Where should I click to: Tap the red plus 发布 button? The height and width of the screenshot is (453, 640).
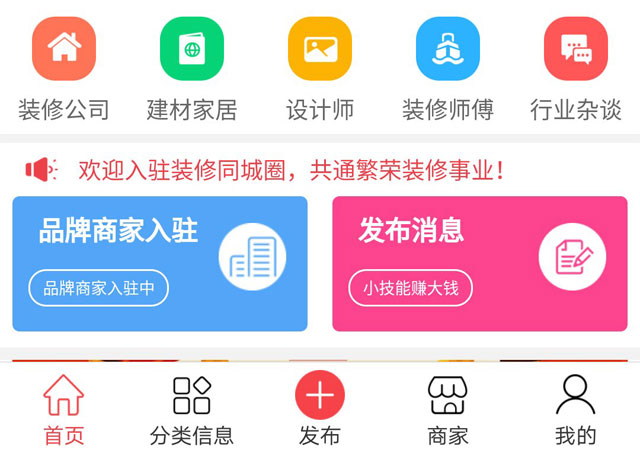click(x=320, y=398)
